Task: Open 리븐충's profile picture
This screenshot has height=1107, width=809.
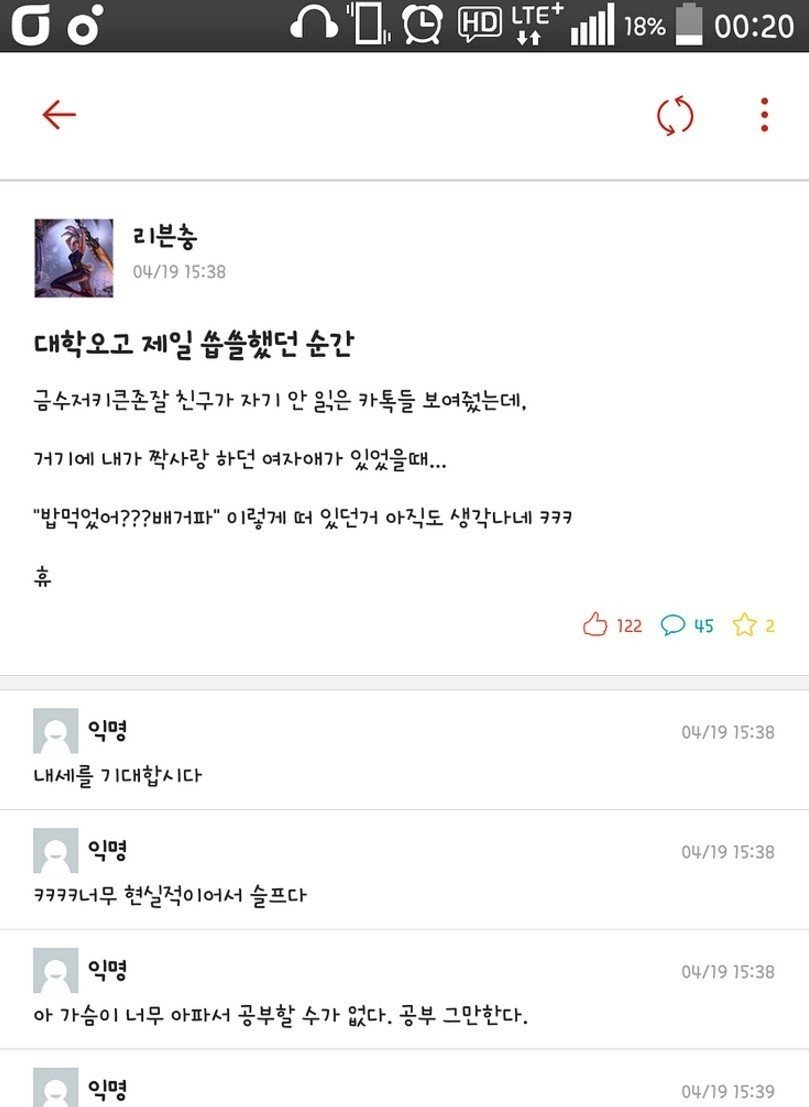Action: [74, 258]
